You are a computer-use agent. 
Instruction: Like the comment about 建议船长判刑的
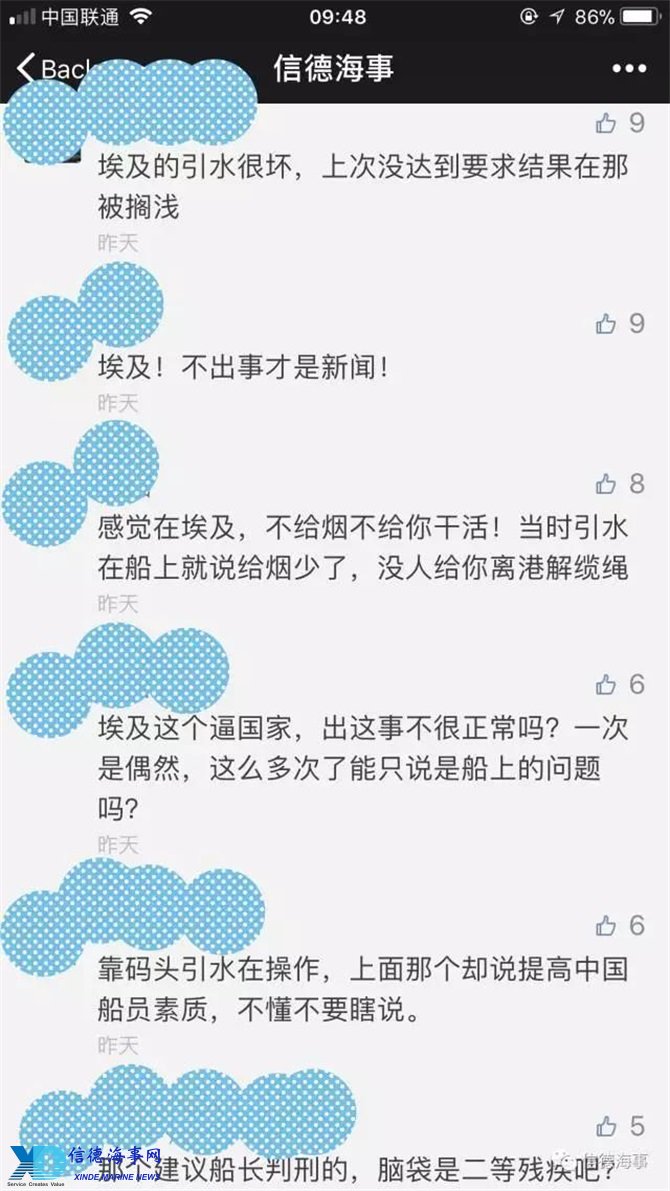tap(607, 1127)
